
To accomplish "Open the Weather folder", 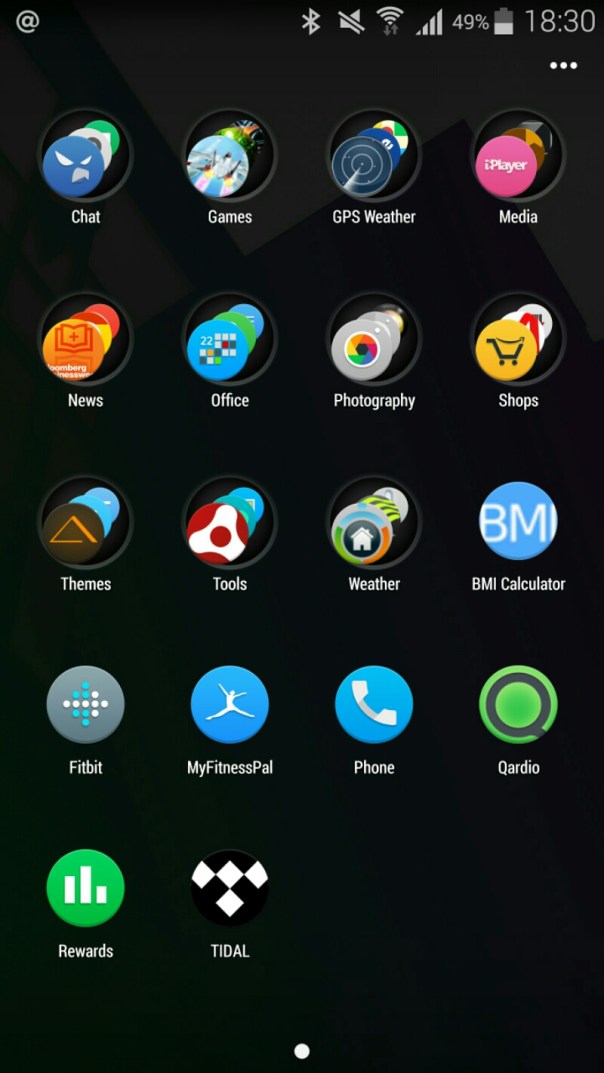I will [x=374, y=524].
